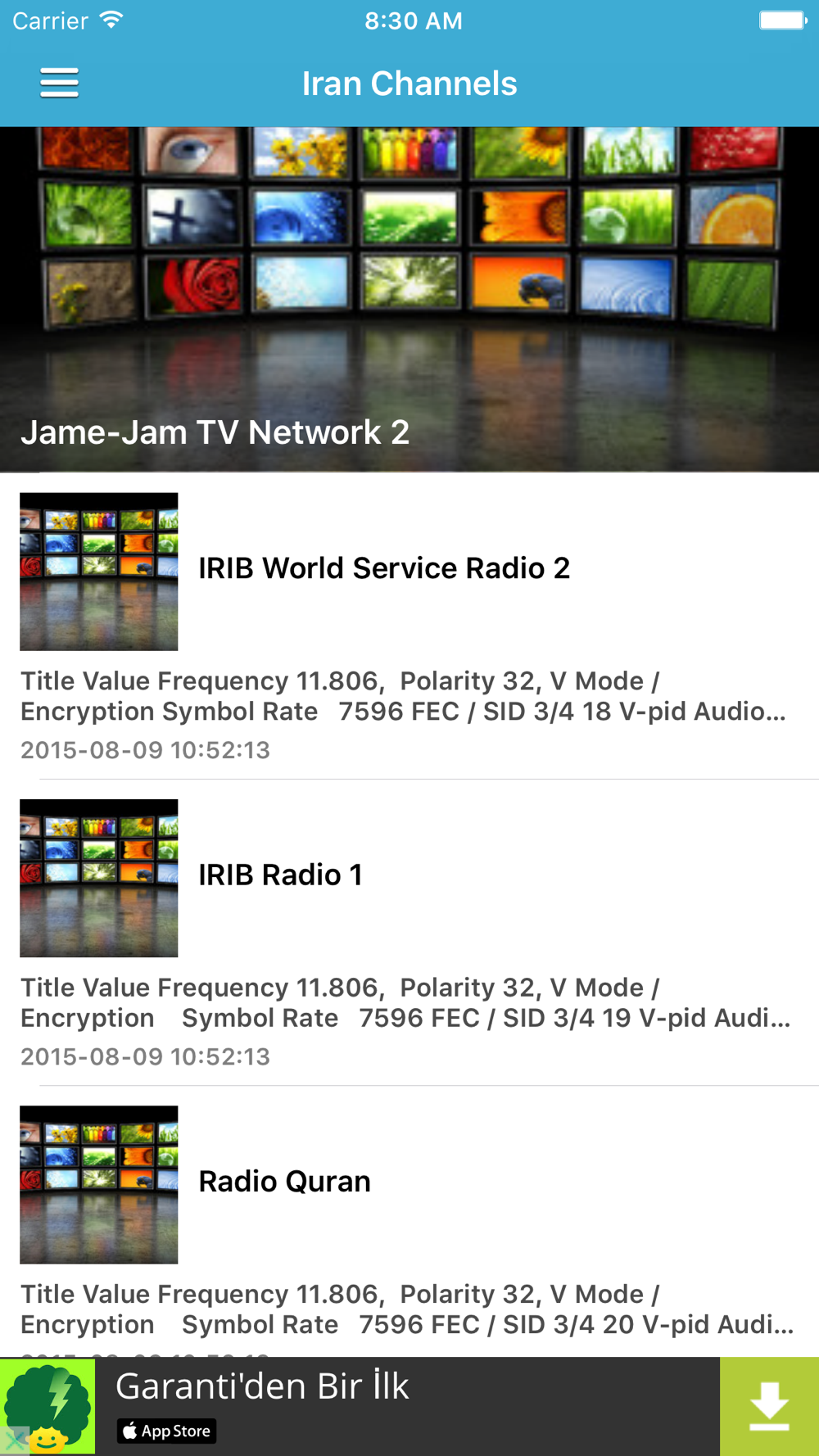
Task: Open the IRIB World Service Radio 2 row
Action: (x=409, y=626)
